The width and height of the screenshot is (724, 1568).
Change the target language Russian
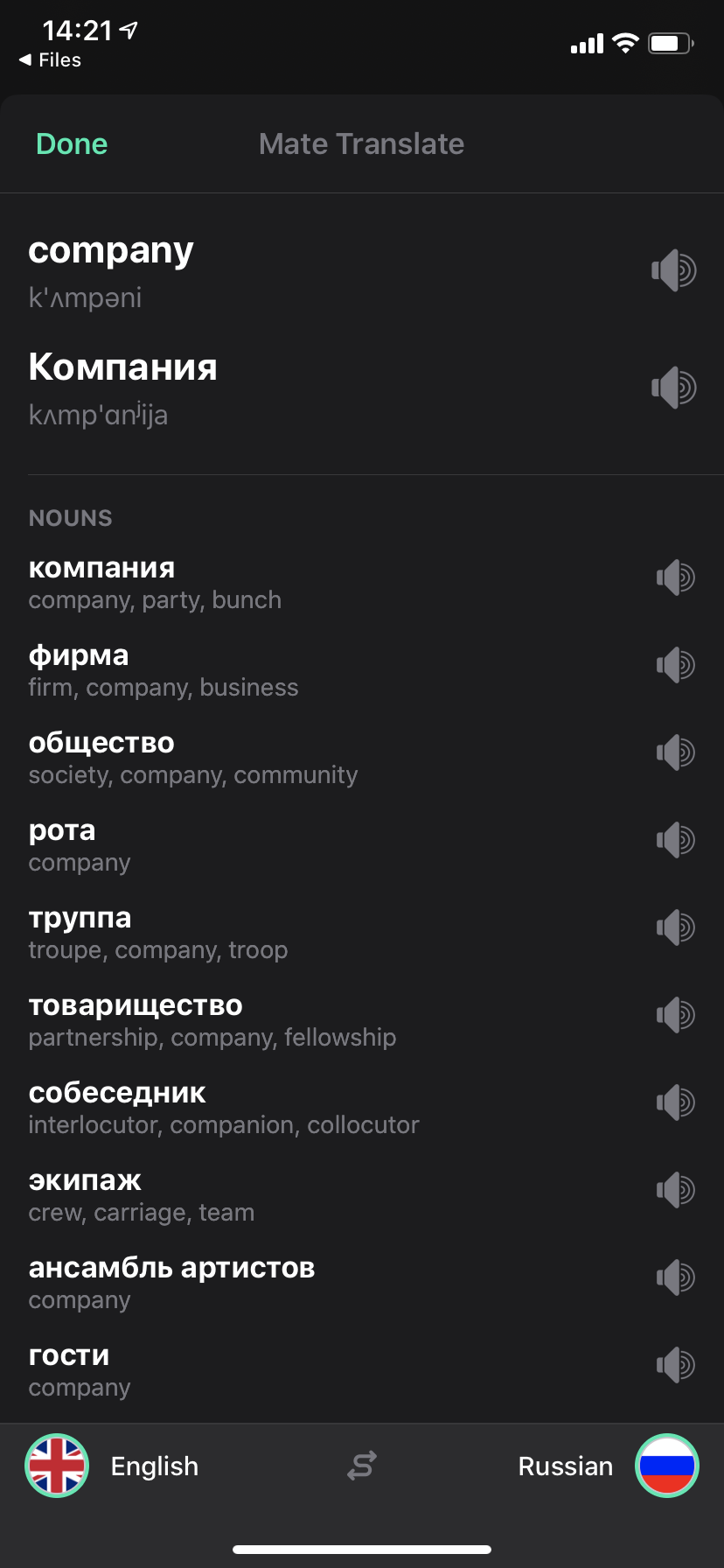click(x=609, y=1466)
